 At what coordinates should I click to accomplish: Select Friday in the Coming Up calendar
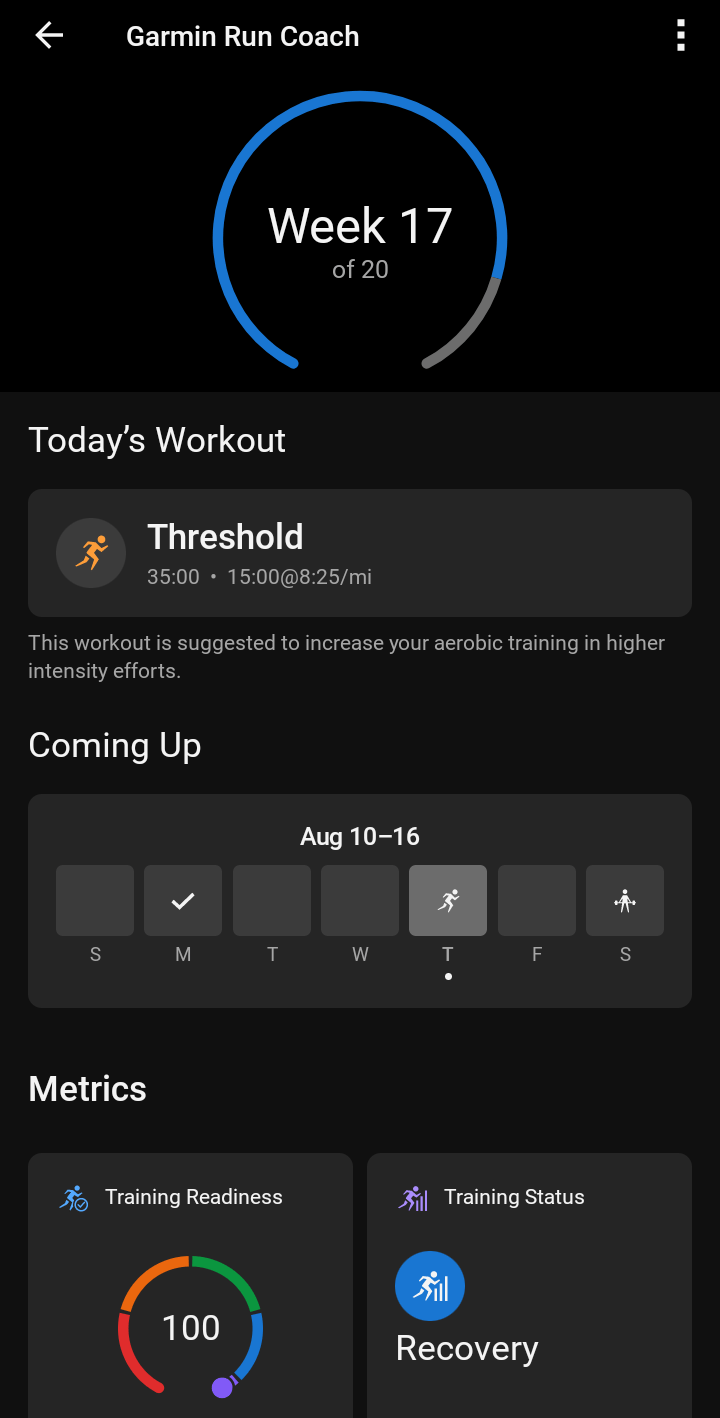[x=537, y=900]
